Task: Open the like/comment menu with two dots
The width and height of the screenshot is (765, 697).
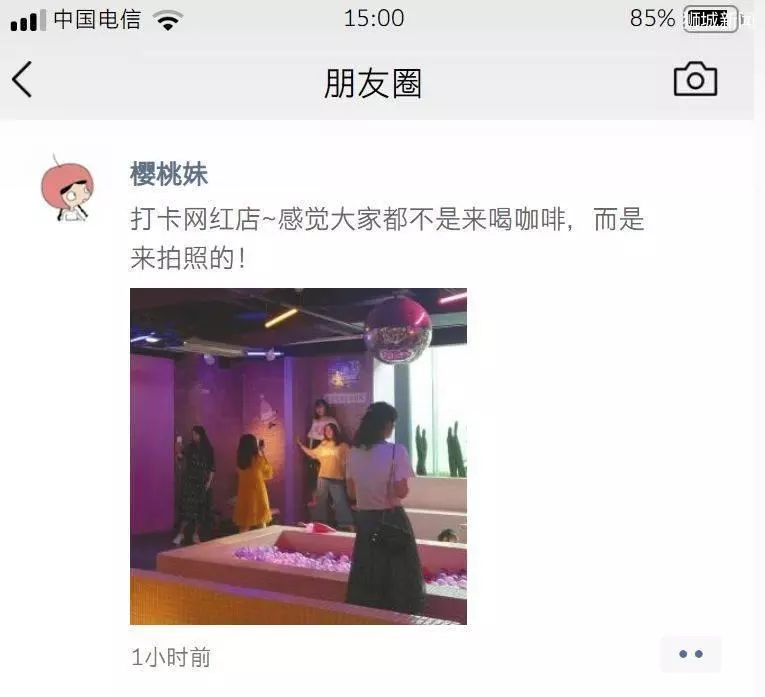Action: 690,654
